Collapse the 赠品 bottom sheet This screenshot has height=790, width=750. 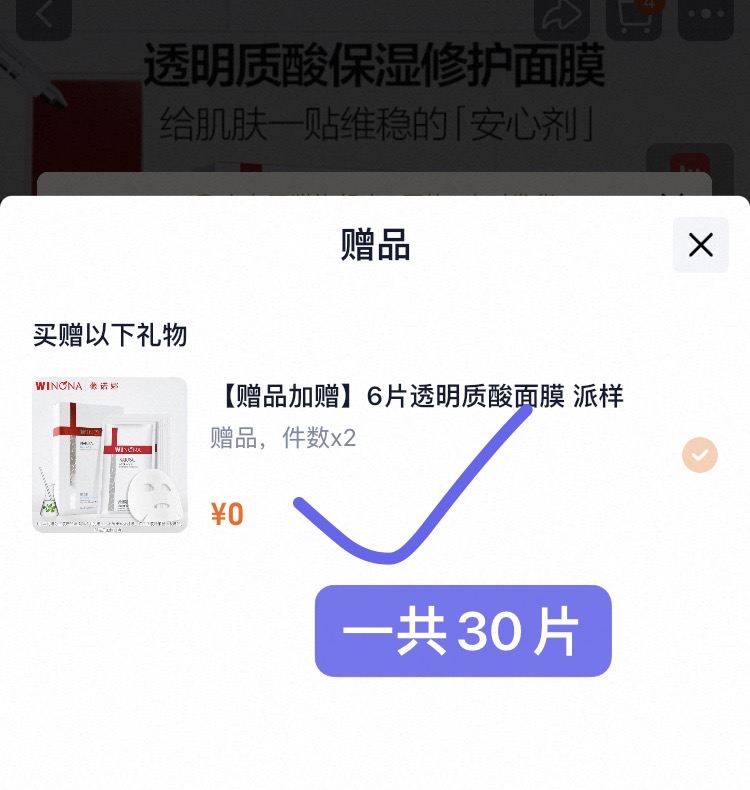[700, 245]
